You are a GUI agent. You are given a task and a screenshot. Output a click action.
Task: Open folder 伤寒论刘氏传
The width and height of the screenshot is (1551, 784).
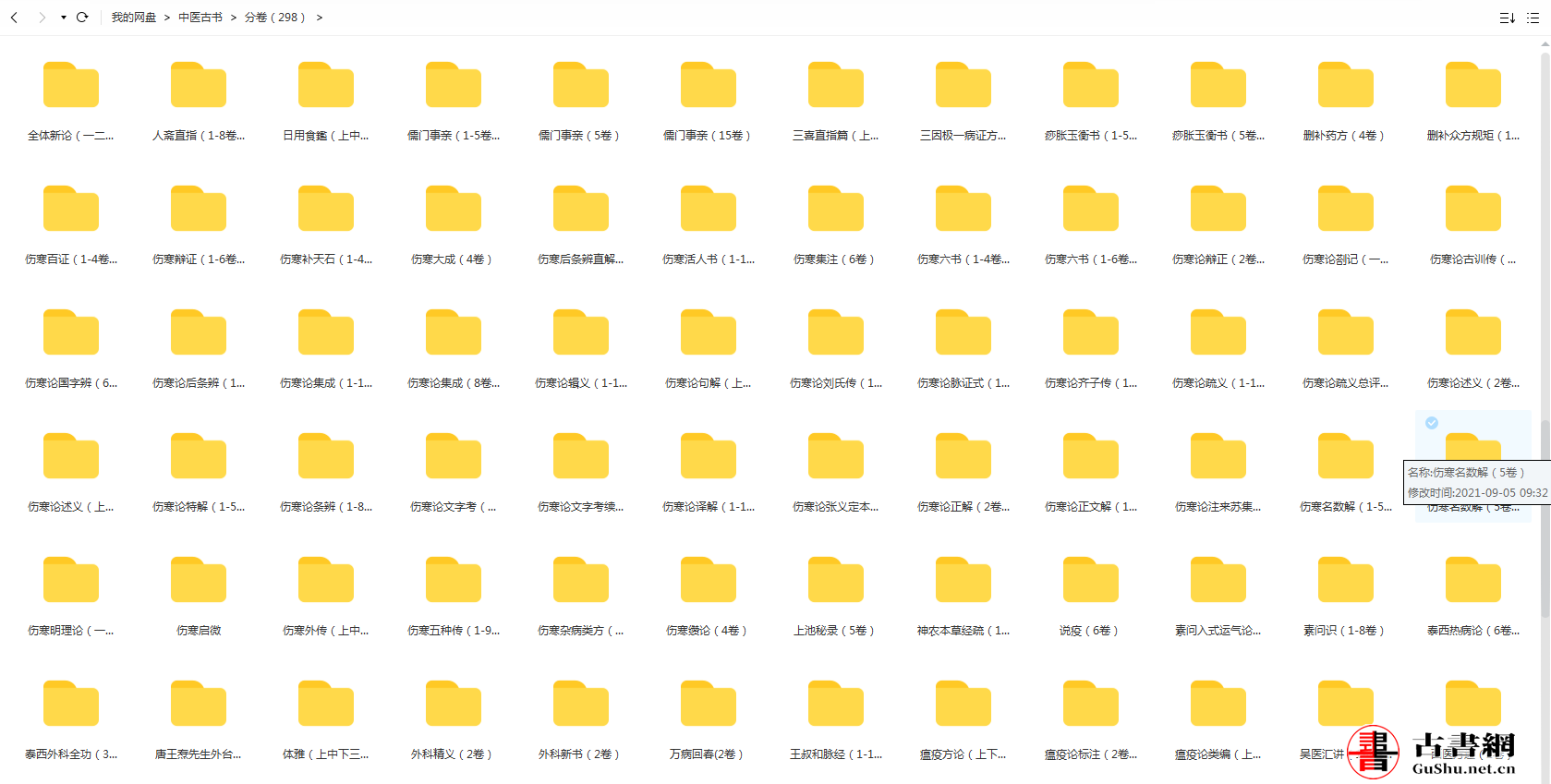[x=836, y=333]
